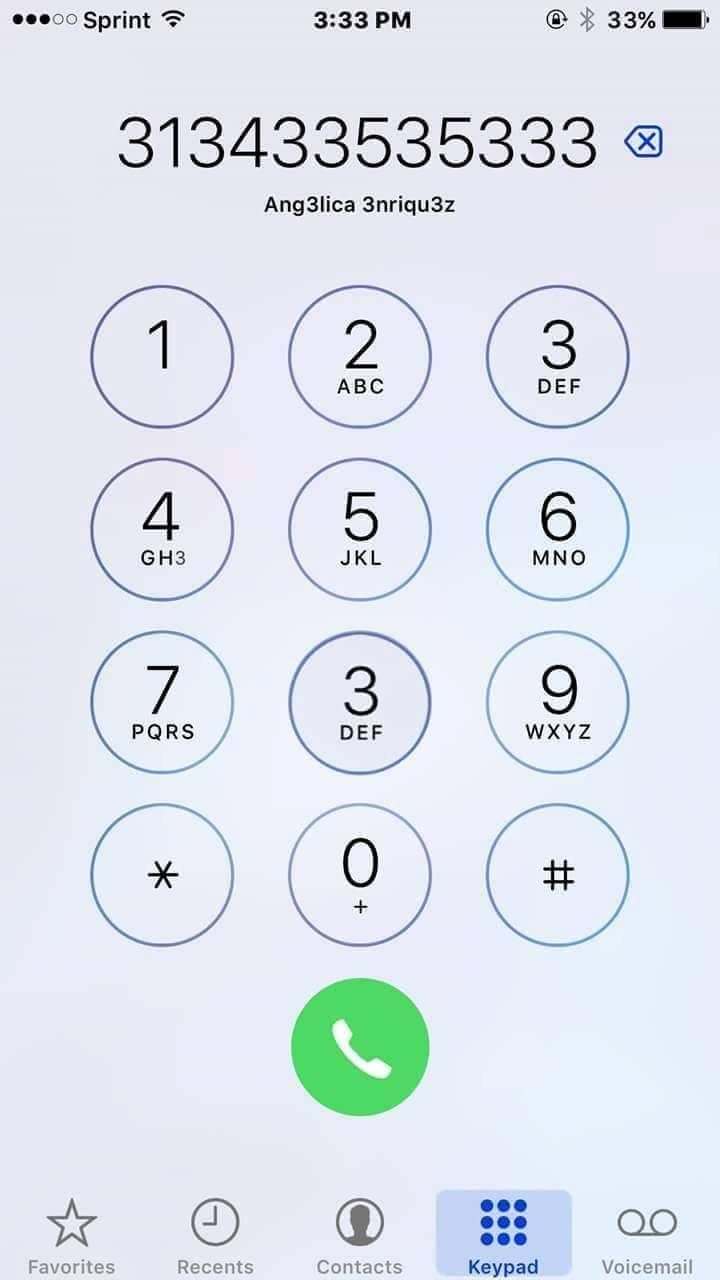Tap the pound hash key
This screenshot has height=1280, width=720.
pyautogui.click(x=558, y=875)
